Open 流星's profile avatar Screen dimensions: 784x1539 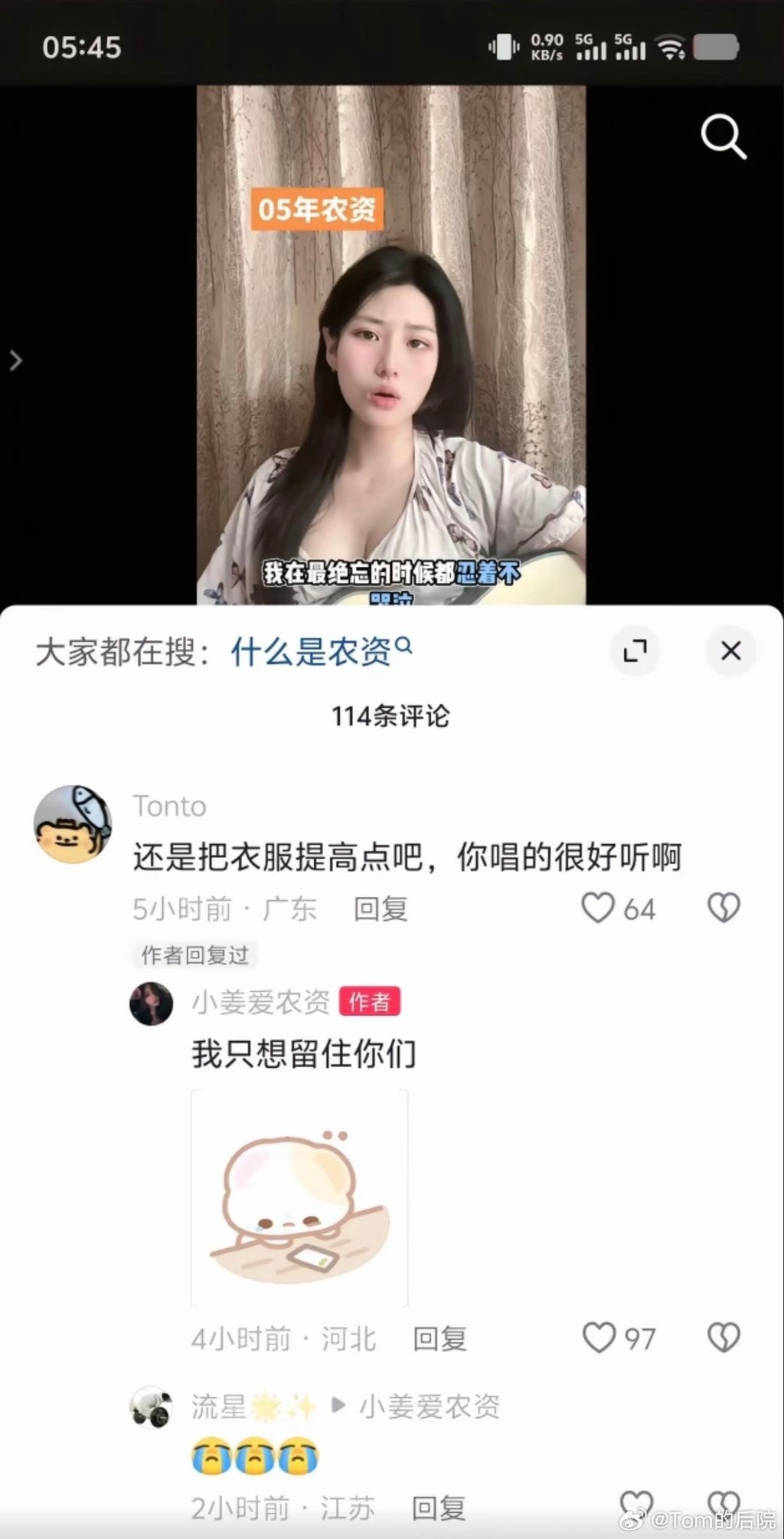point(151,1407)
